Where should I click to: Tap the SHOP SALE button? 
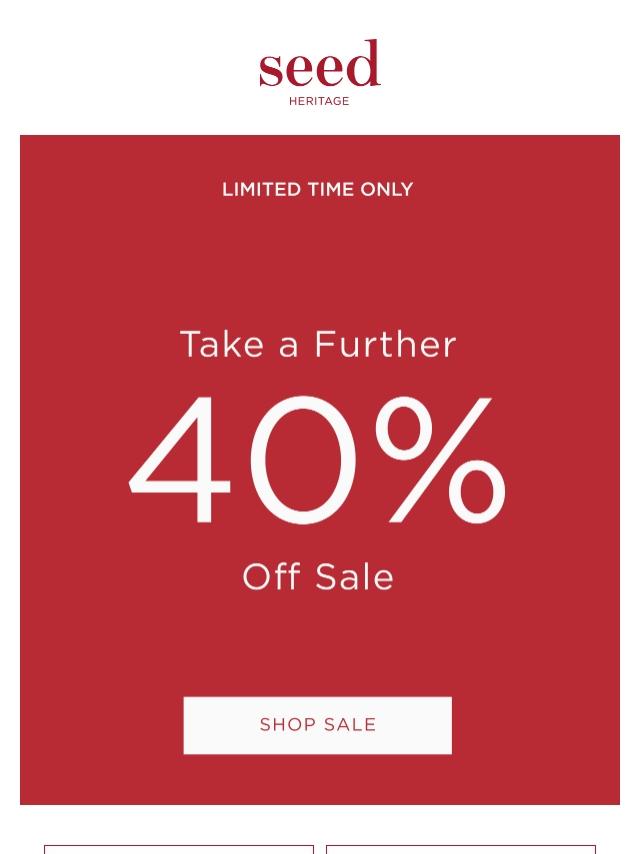pos(318,725)
